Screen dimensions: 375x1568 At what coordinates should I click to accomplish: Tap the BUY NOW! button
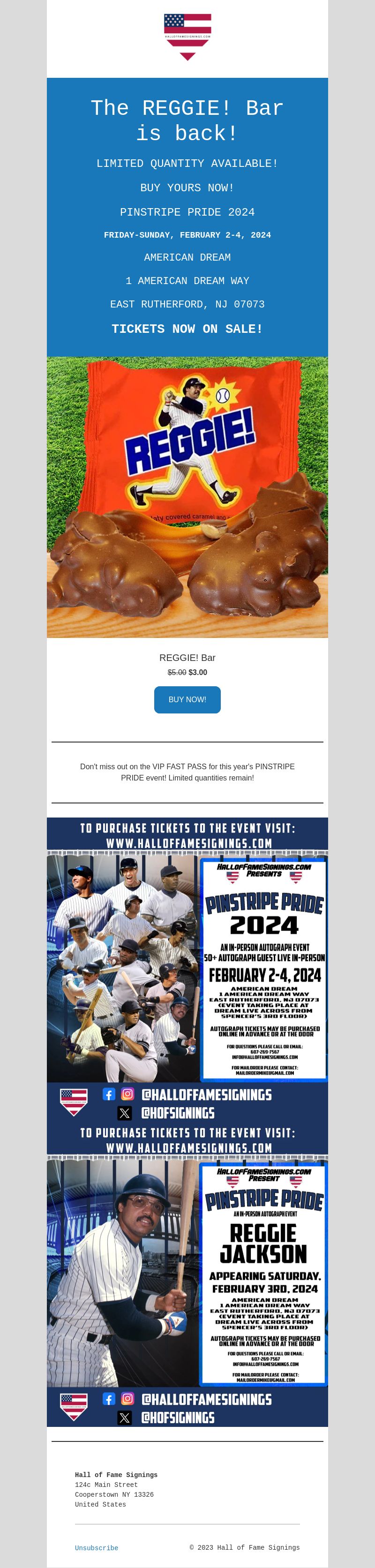coord(187,699)
